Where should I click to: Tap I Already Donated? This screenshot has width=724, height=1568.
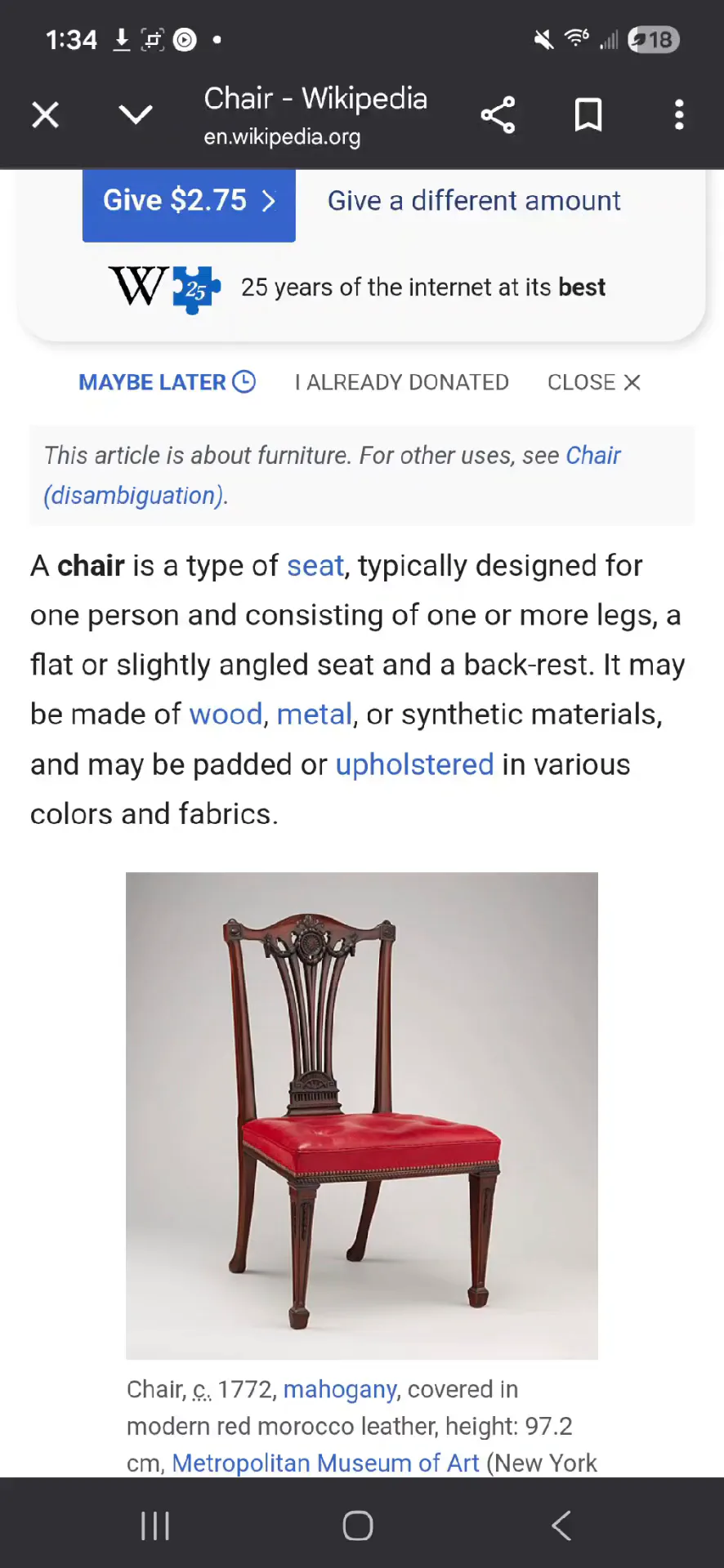(401, 382)
